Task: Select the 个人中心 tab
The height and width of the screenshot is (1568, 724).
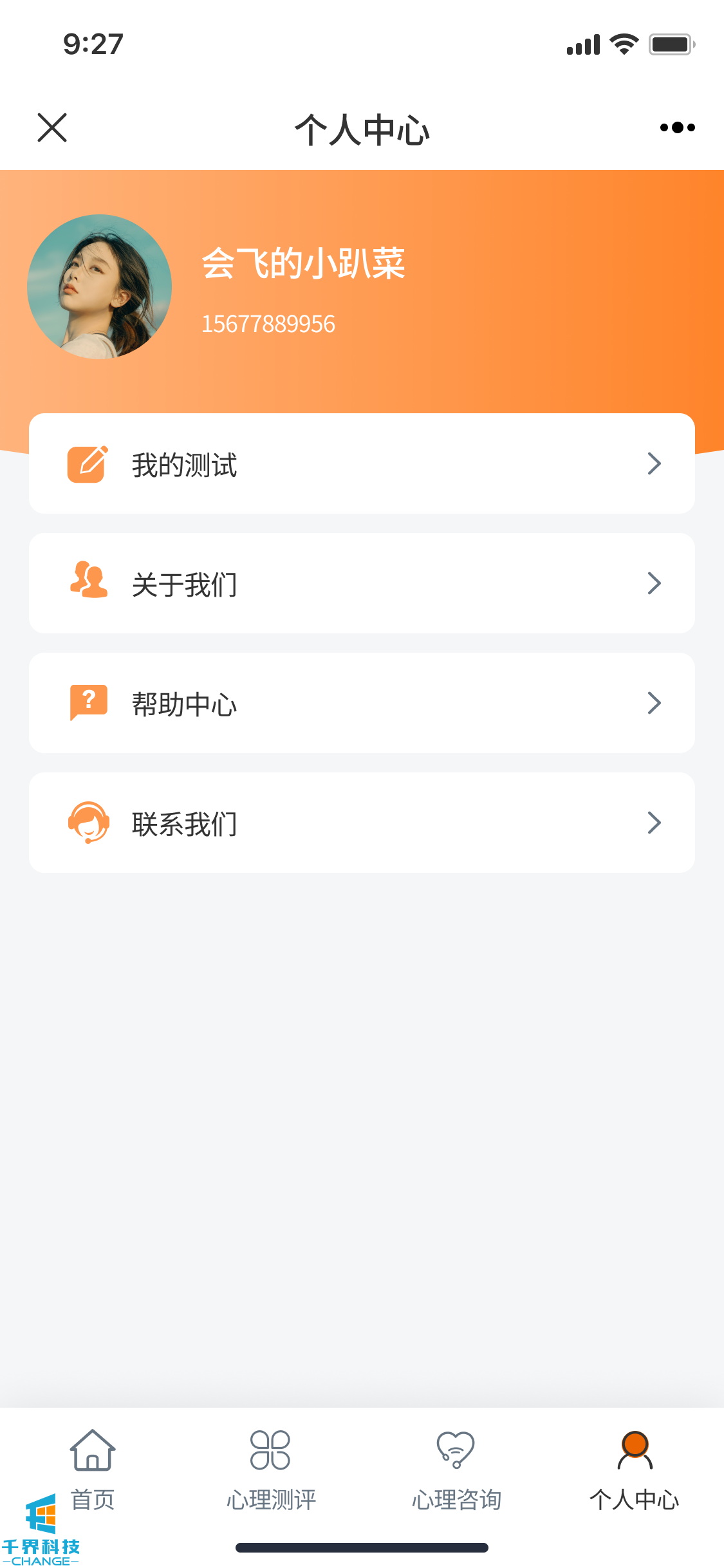Action: (635, 1469)
